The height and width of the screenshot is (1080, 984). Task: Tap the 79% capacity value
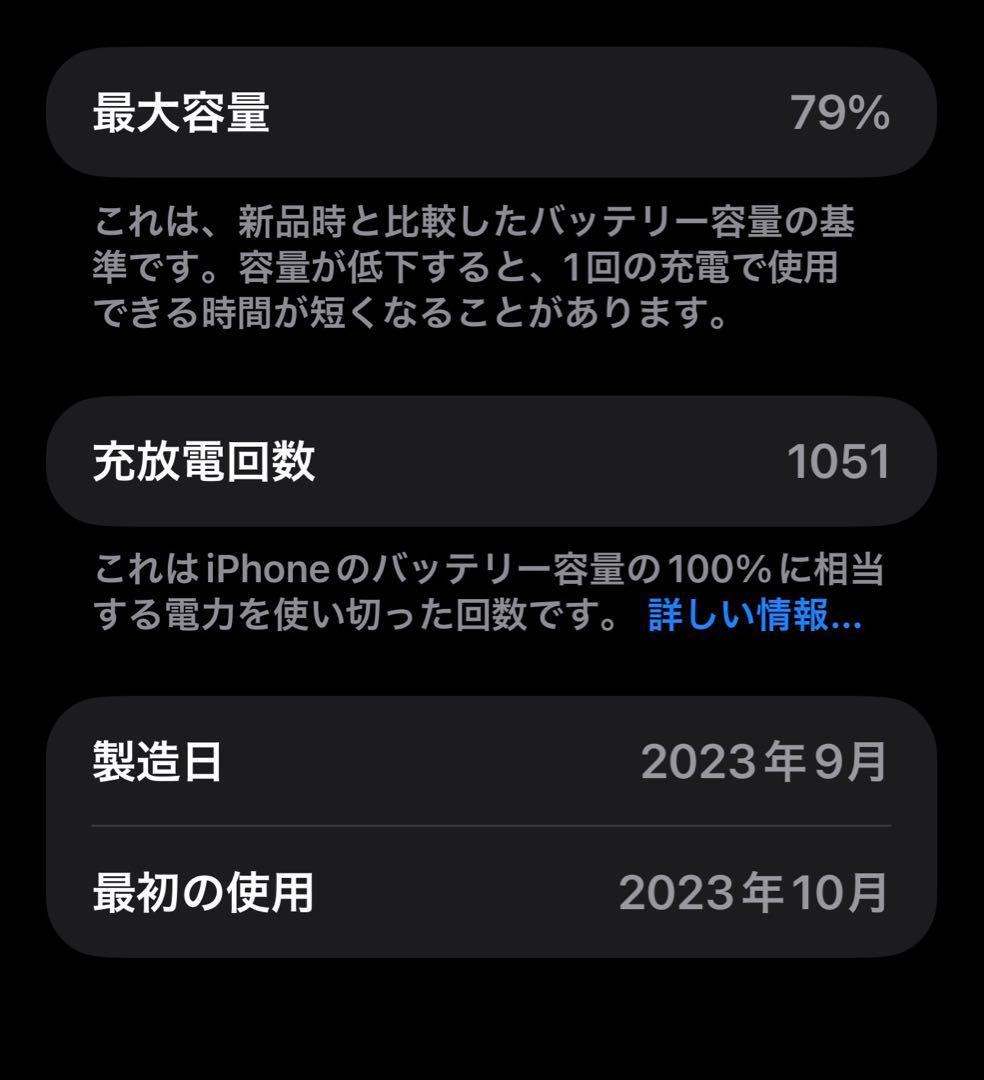(x=838, y=113)
